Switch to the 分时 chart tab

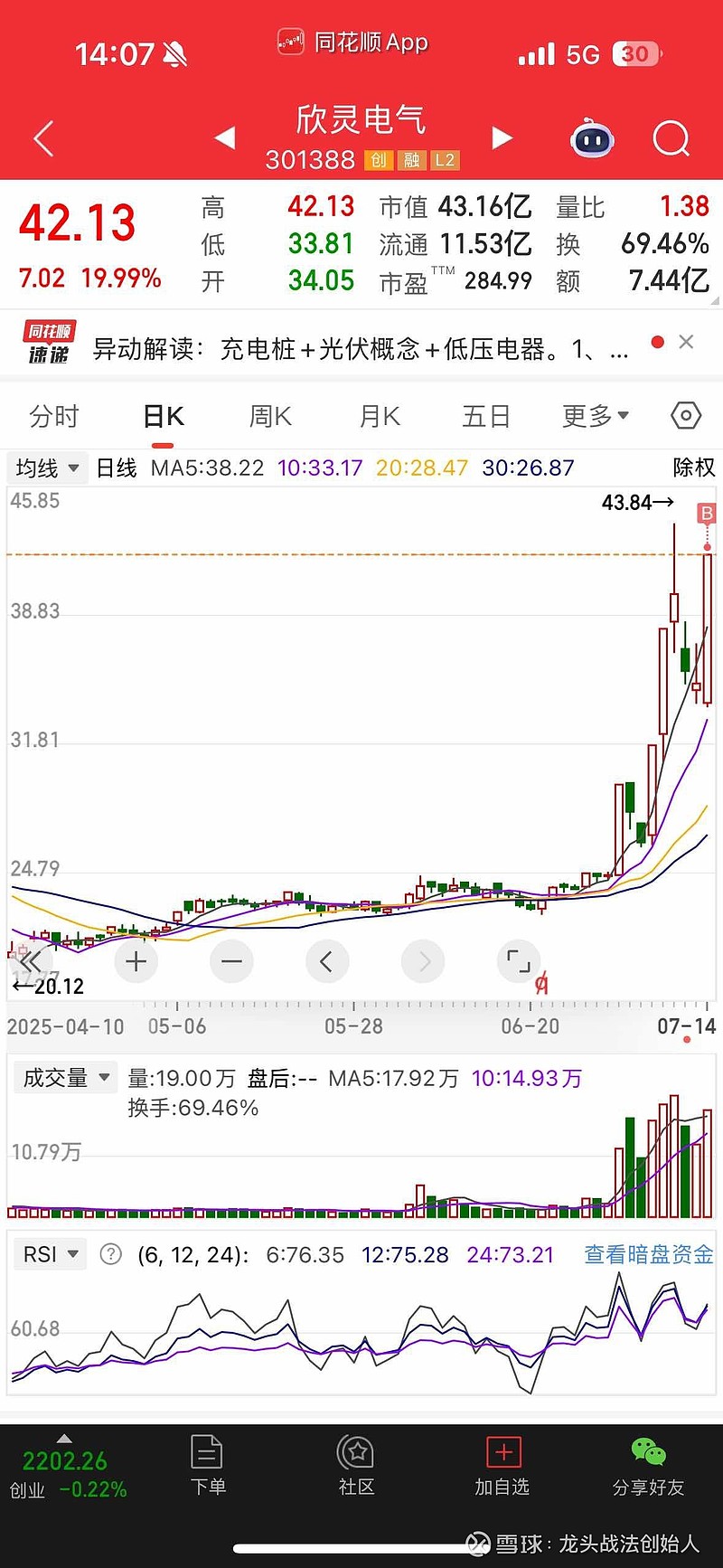[x=54, y=416]
